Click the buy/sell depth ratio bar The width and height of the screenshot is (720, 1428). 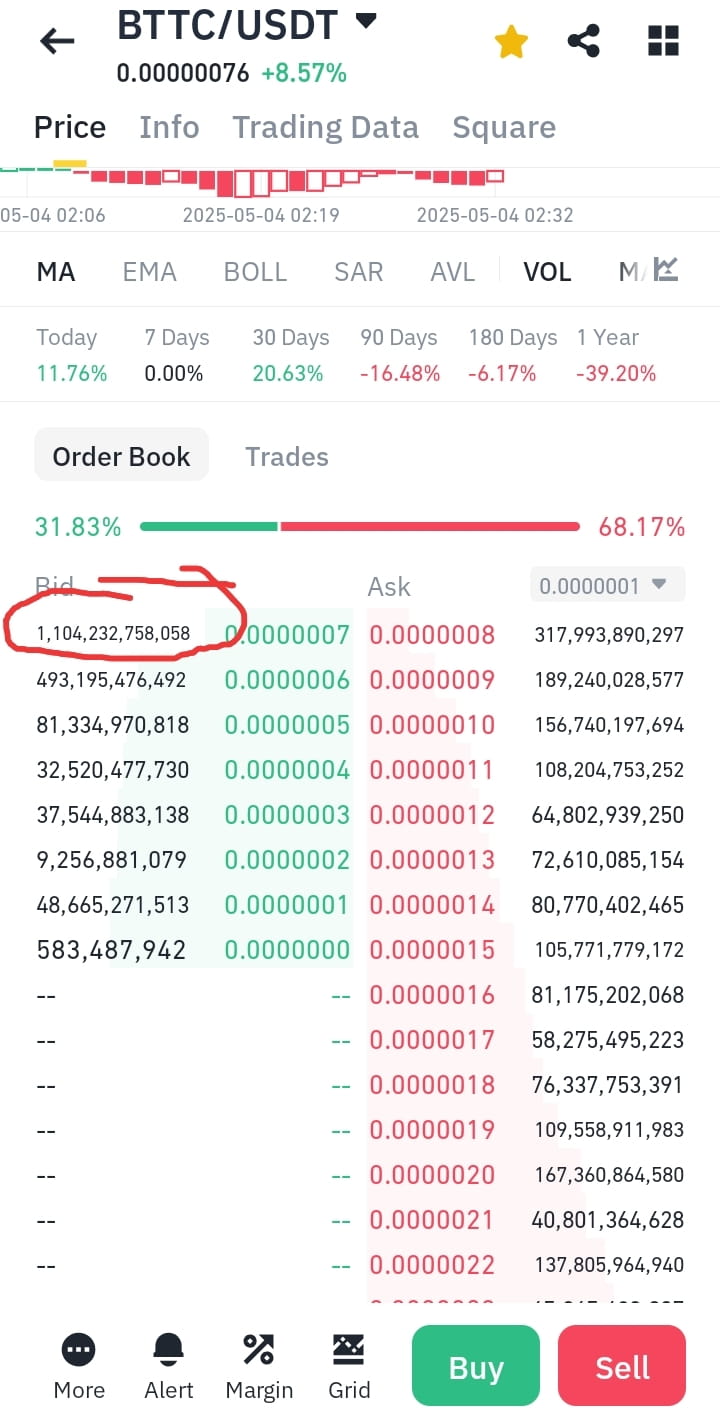coord(360,525)
